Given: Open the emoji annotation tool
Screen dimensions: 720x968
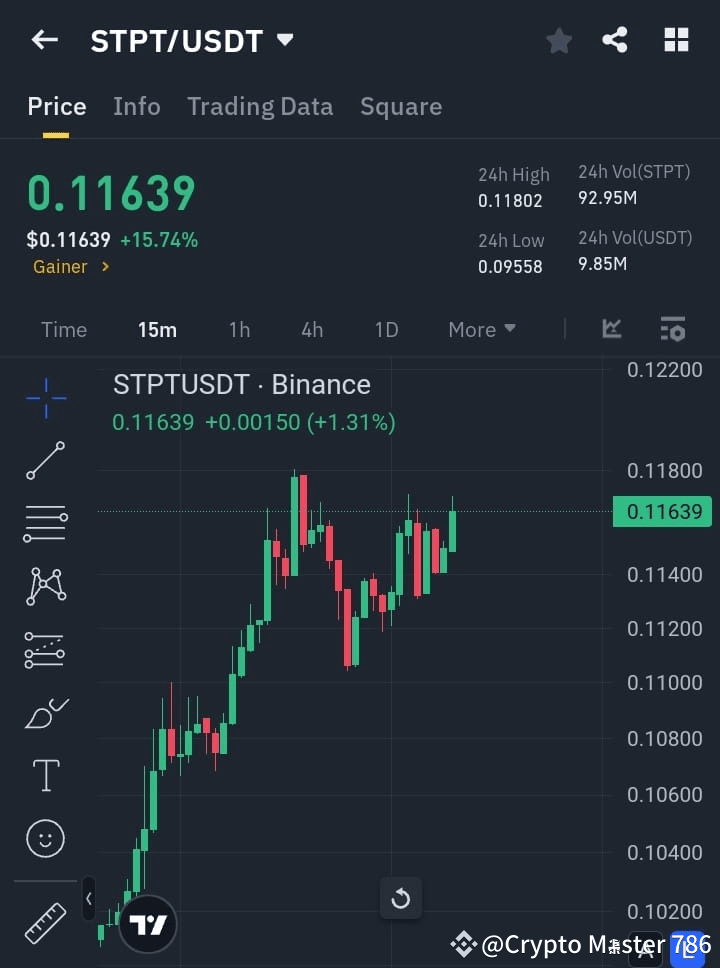Looking at the screenshot, I should [x=45, y=838].
